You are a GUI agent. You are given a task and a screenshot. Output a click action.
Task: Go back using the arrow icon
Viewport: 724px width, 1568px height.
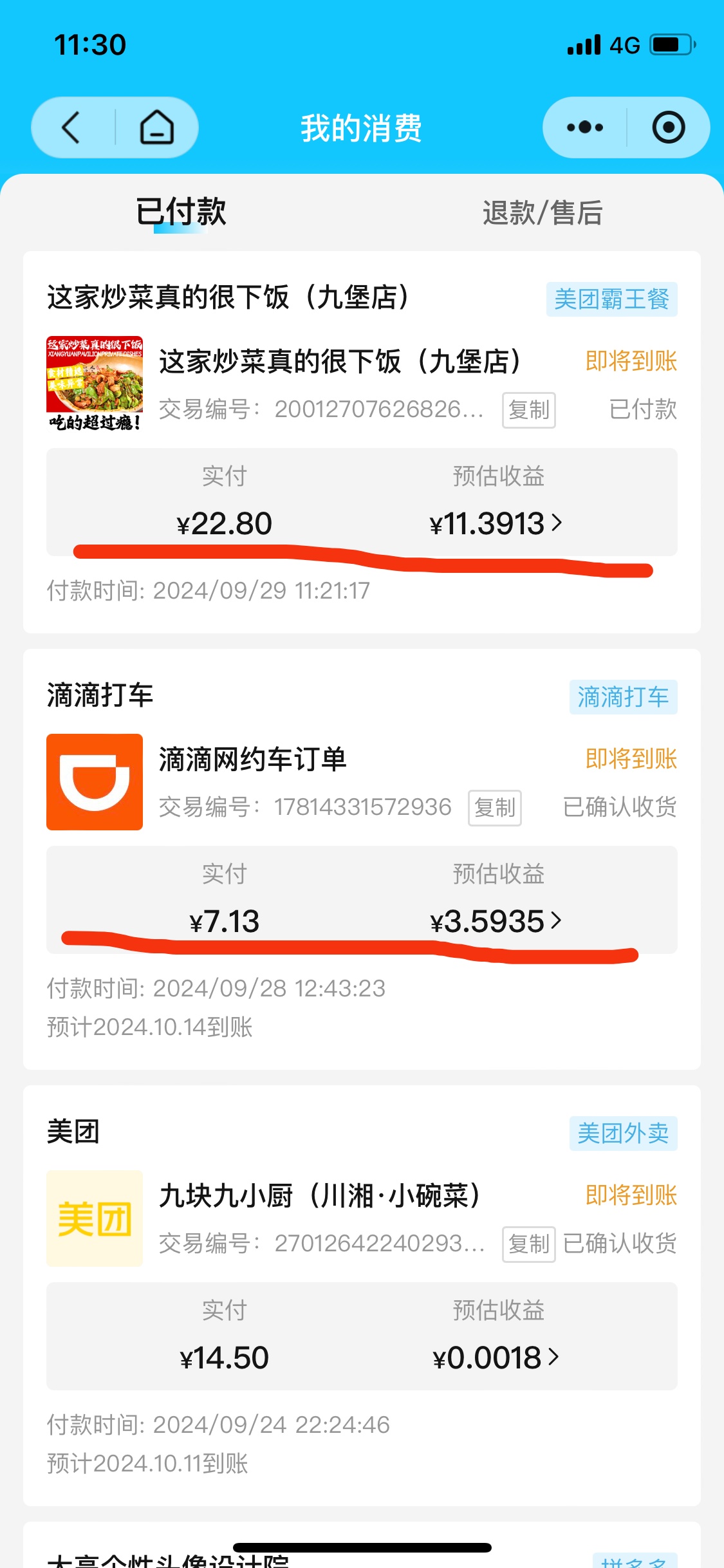coord(71,127)
